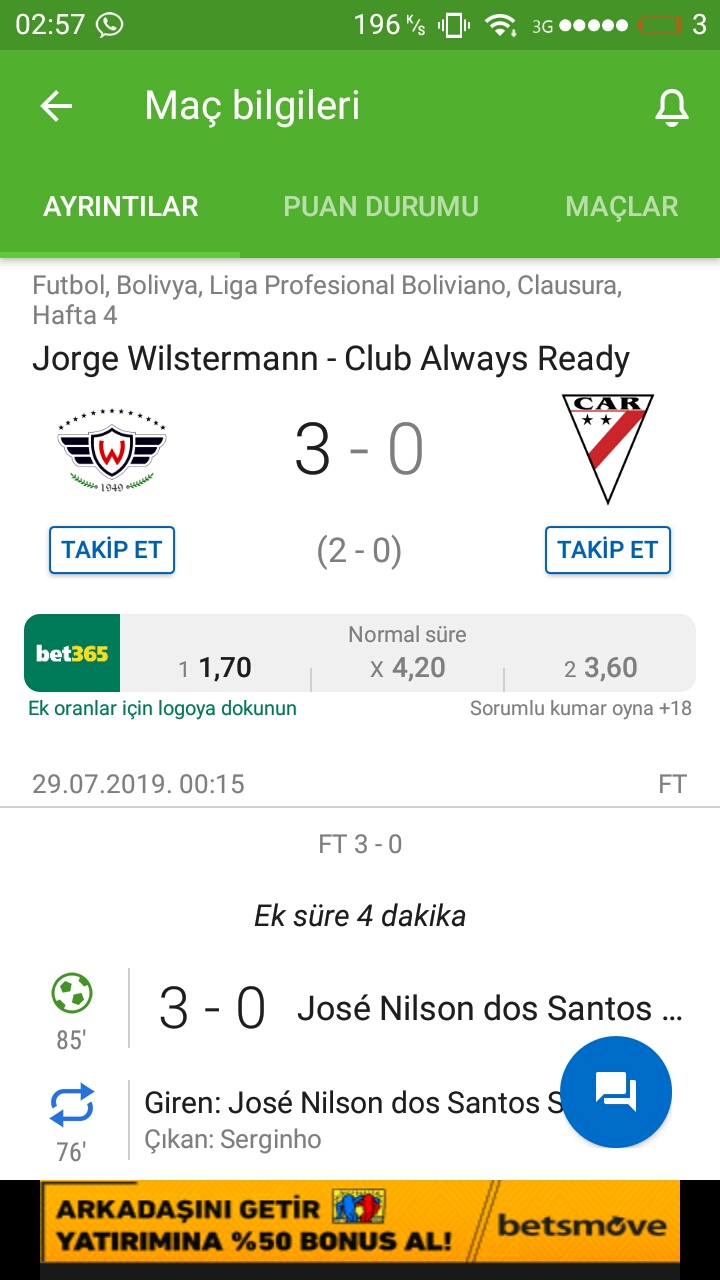Open the match notifications bell
The height and width of the screenshot is (1280, 720).
(x=672, y=107)
